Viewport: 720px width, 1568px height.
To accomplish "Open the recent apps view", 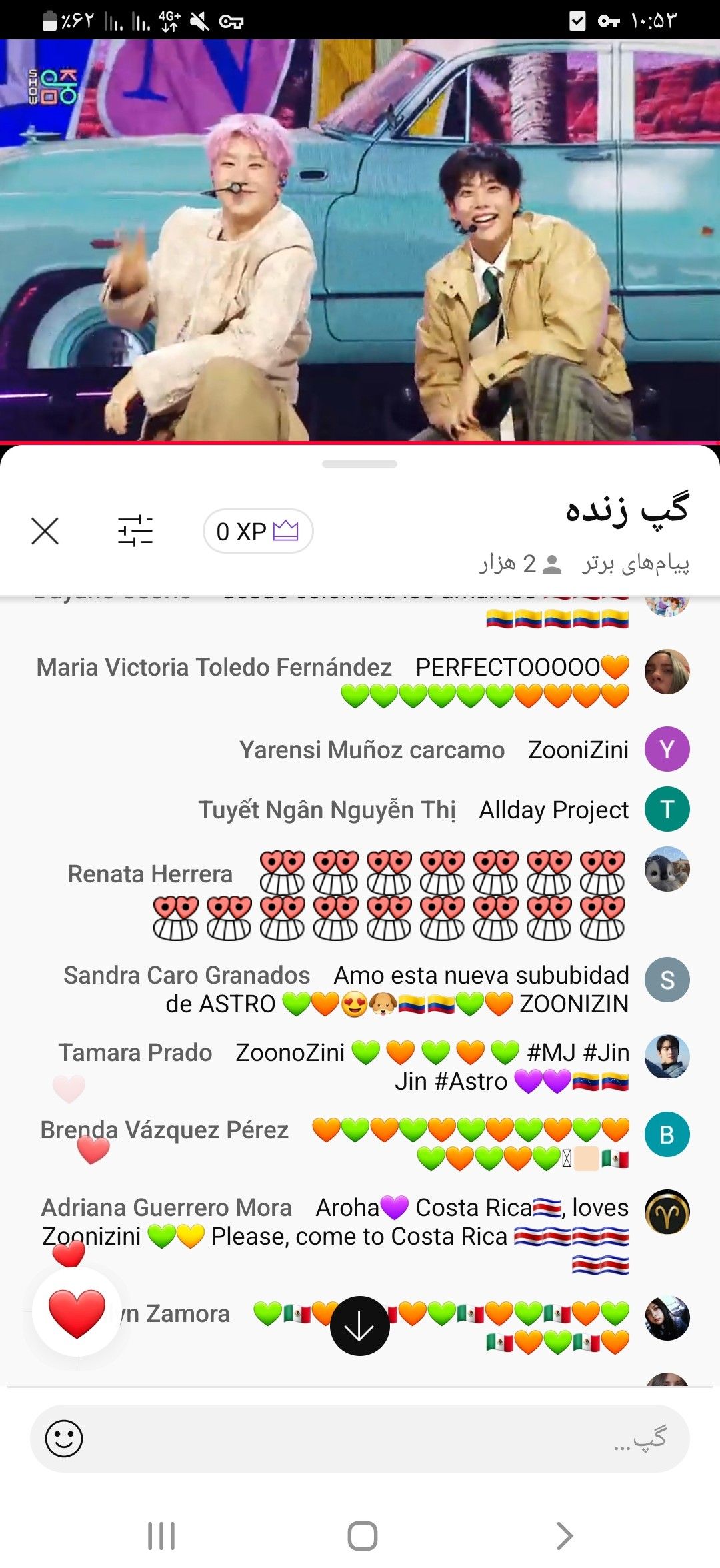I will coord(161,1536).
